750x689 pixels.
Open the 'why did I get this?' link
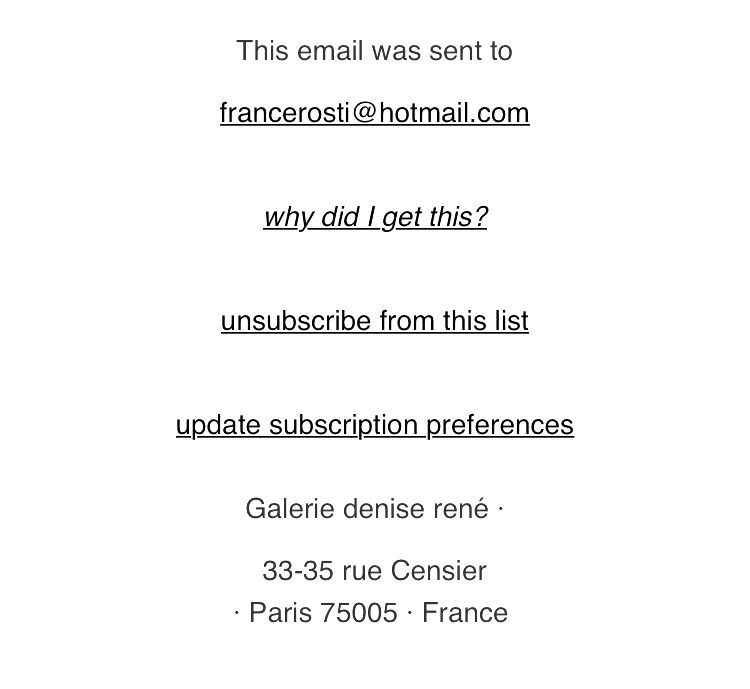[375, 217]
